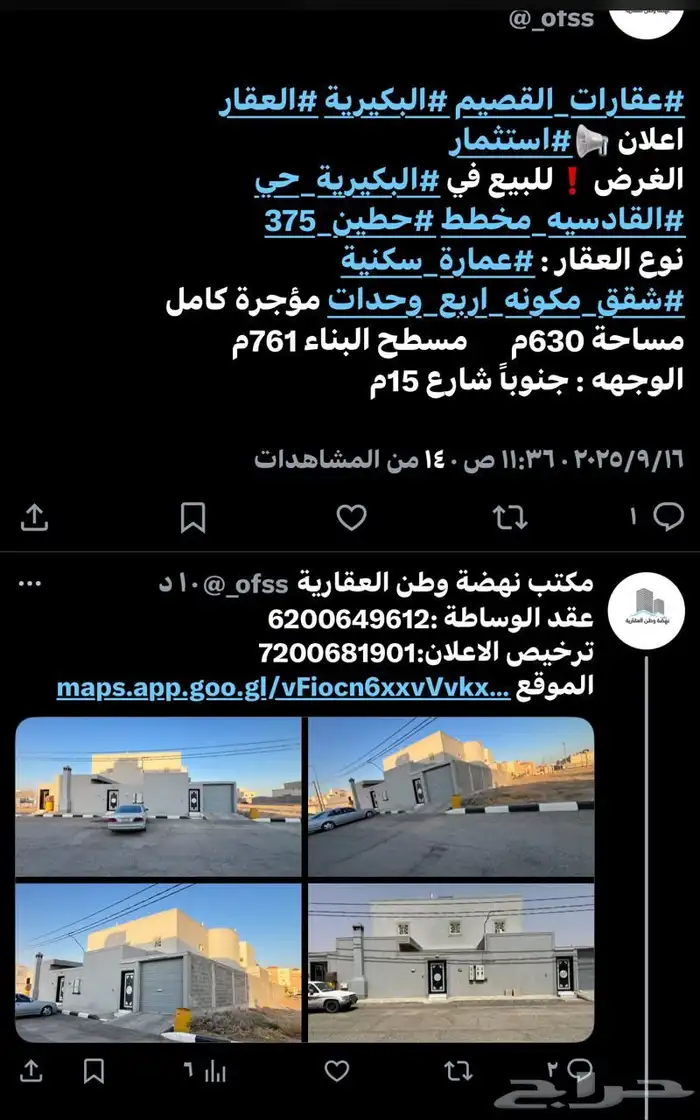Image resolution: width=700 pixels, height=1120 pixels.
Task: View the top-right building photo
Action: (x=451, y=795)
